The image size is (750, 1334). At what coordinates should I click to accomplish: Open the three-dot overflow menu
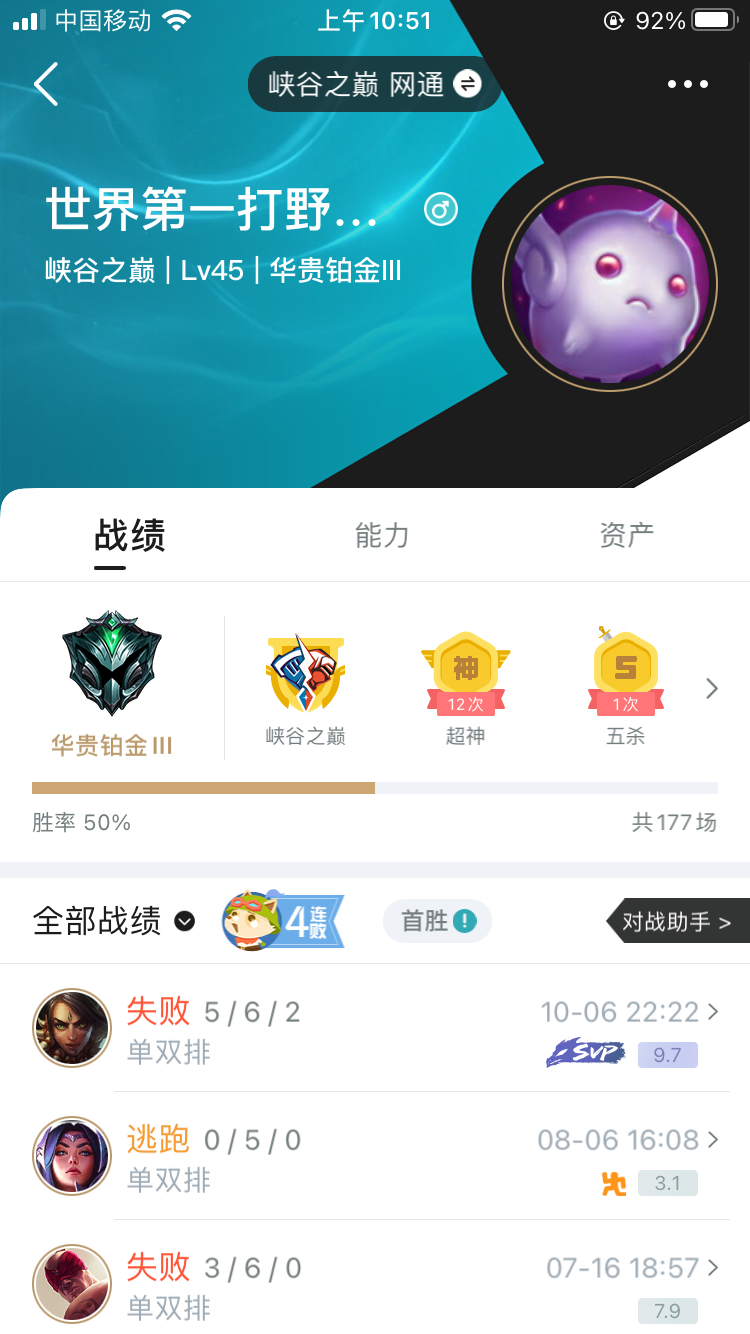point(688,85)
